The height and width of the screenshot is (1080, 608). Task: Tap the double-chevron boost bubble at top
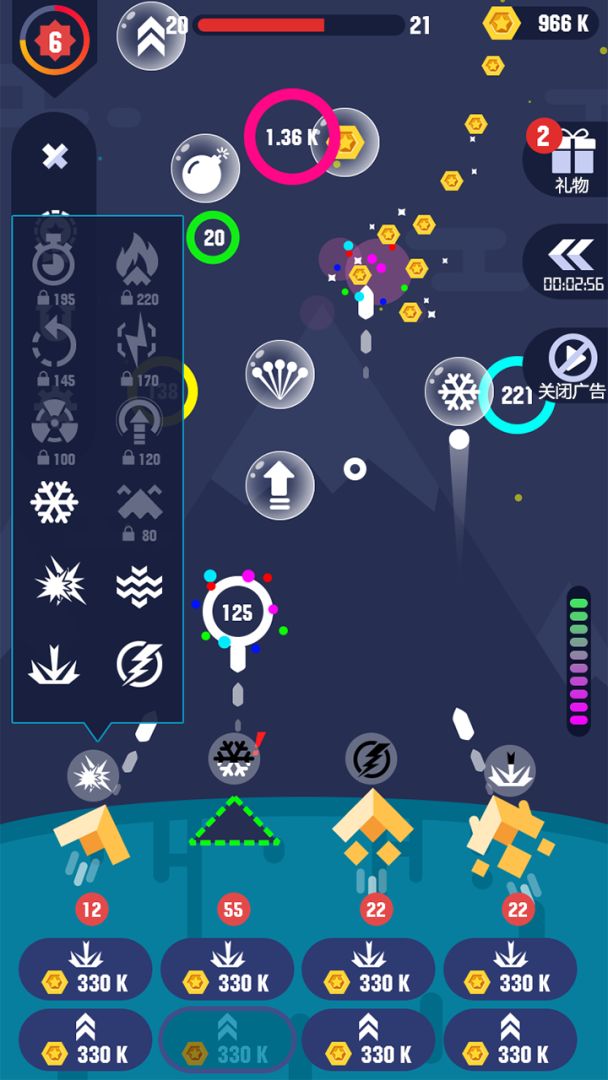(150, 36)
